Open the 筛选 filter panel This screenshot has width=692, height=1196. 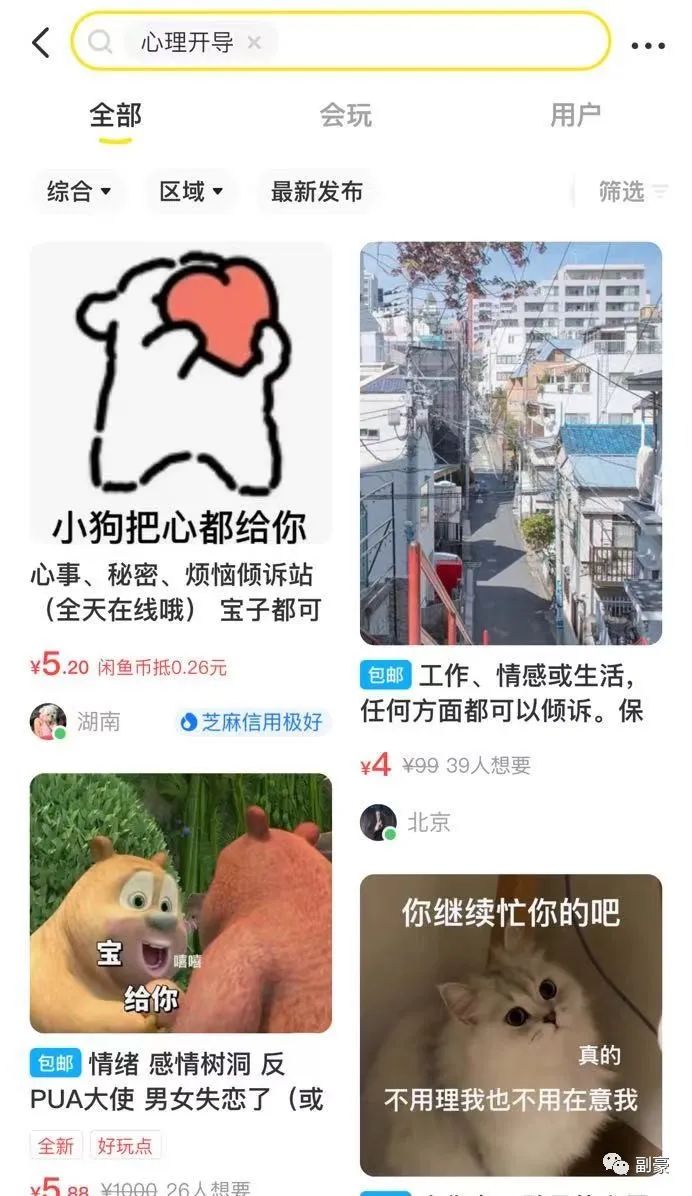coord(630,191)
